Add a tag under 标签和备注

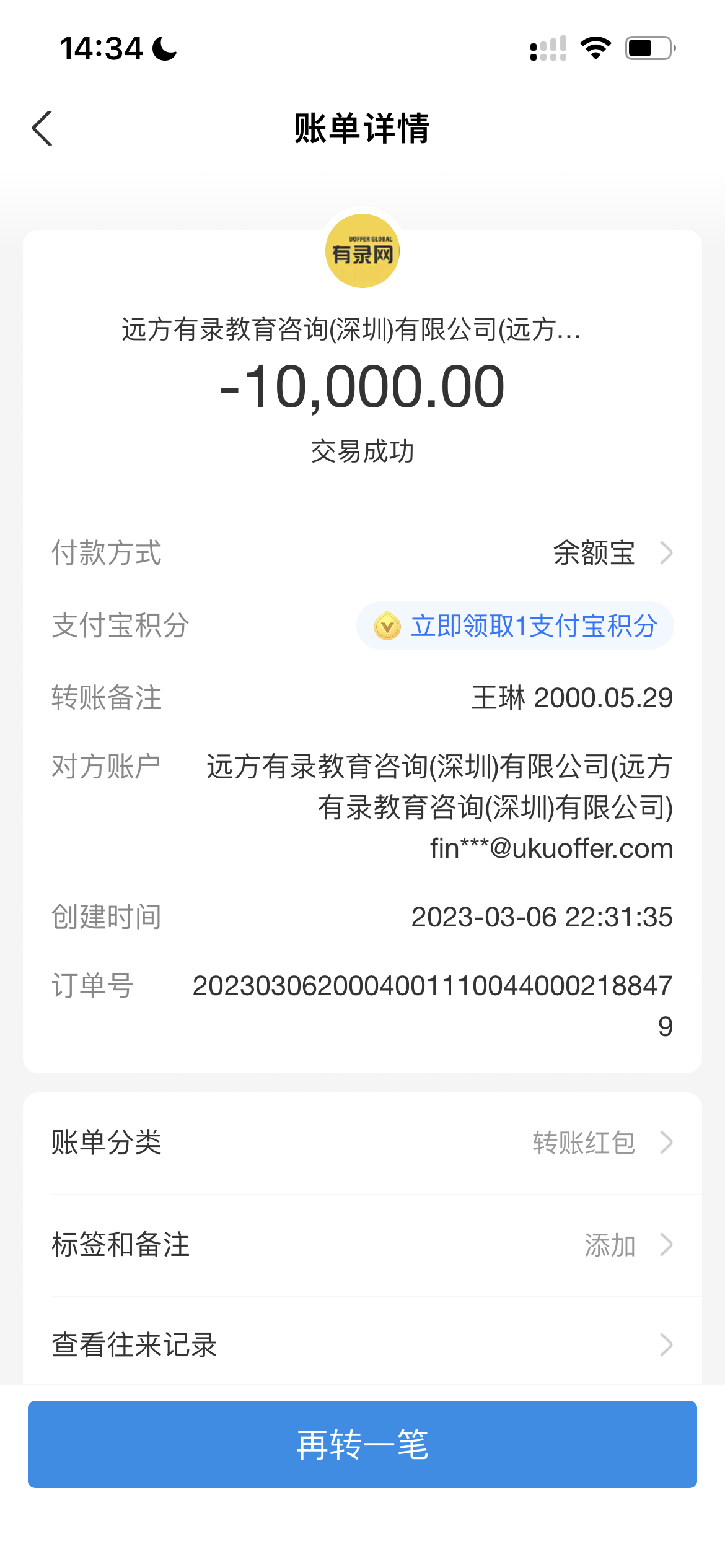(362, 1245)
